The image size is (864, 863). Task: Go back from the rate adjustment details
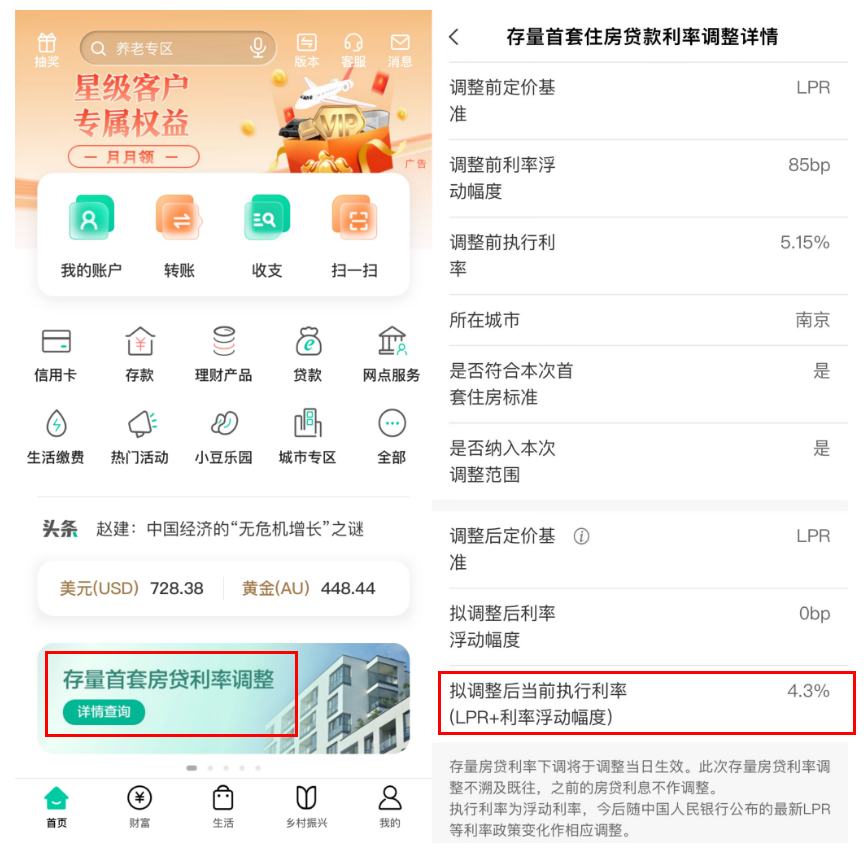click(454, 37)
